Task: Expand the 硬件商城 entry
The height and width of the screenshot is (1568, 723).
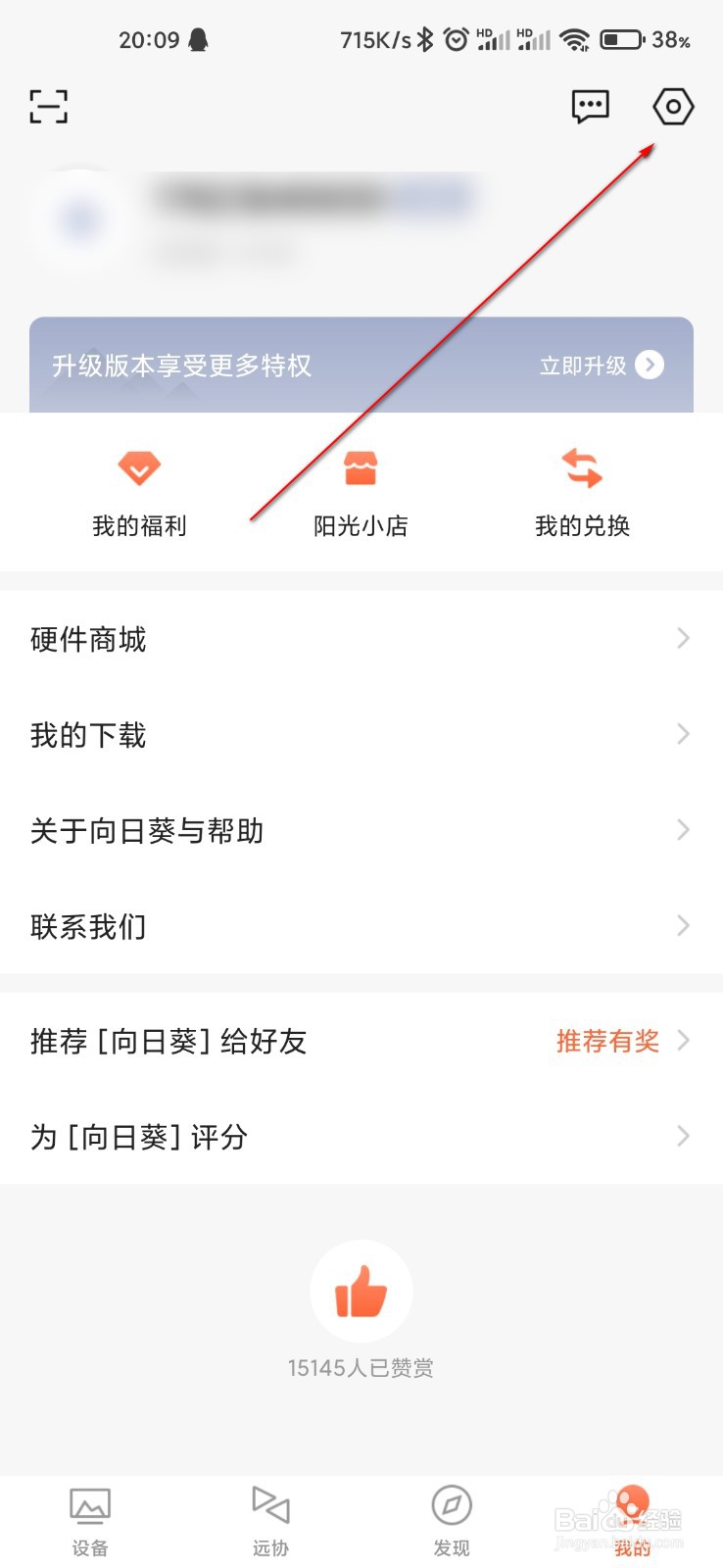Action: (x=683, y=638)
